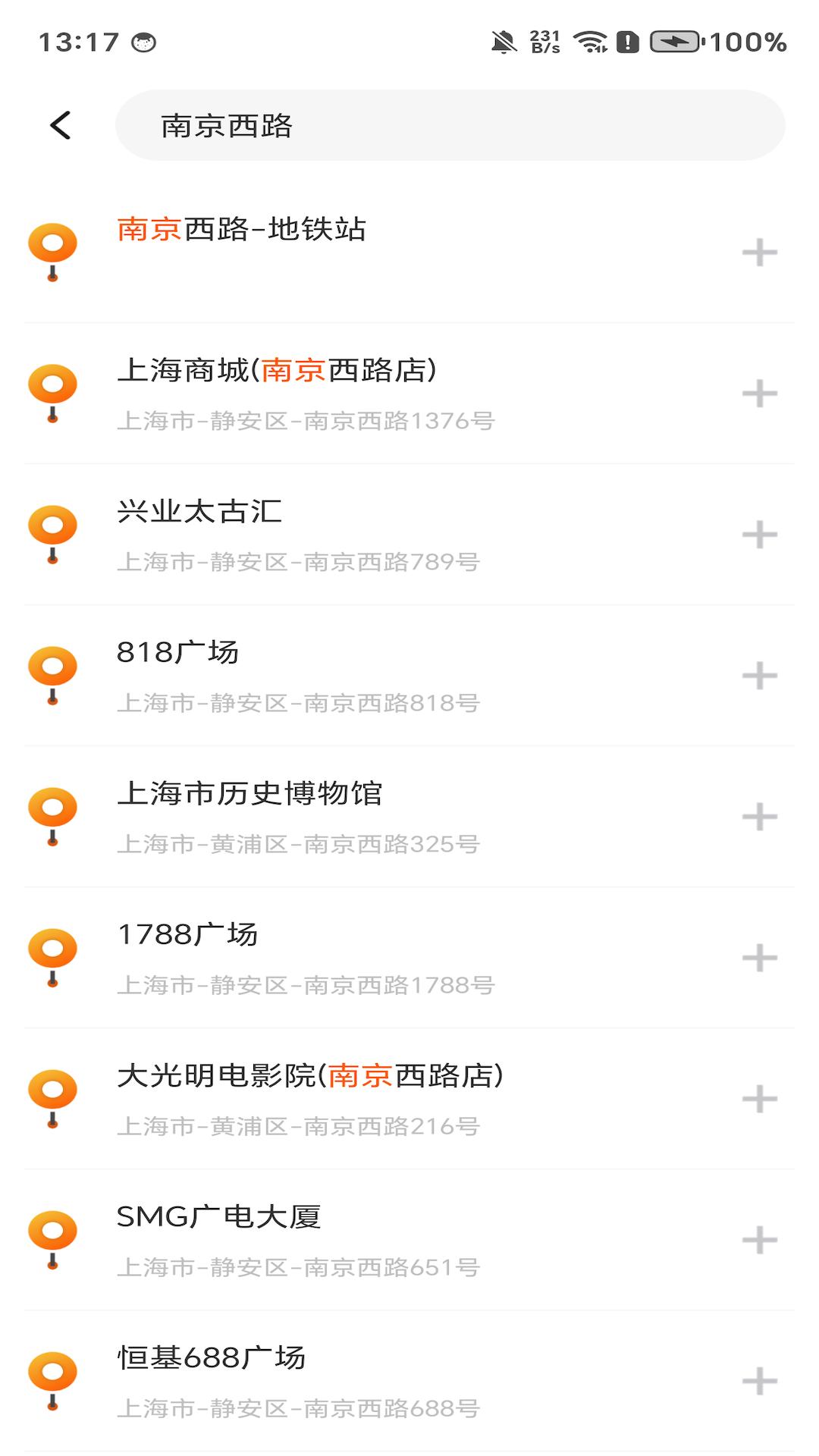Viewport: 819px width, 1456px height.
Task: Click the plus button beside 南京西路-地铁站
Action: 761,250
